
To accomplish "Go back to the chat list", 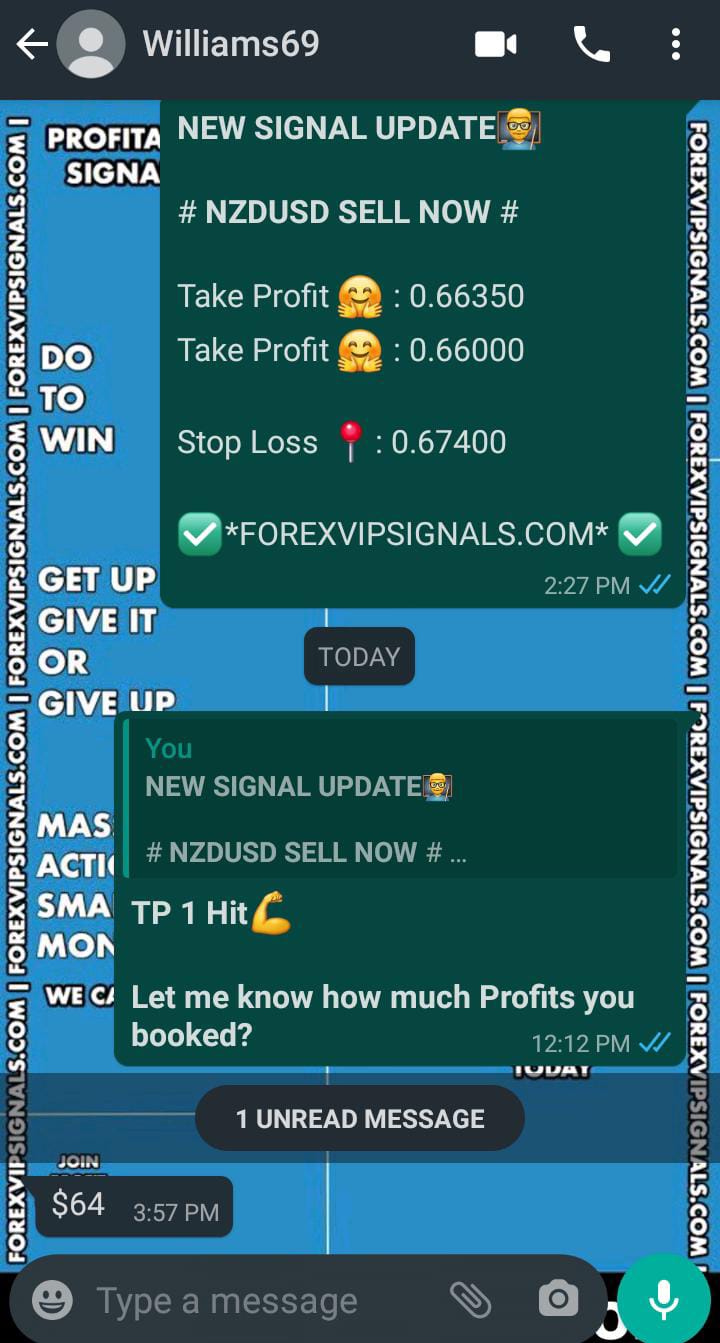I will [32, 45].
